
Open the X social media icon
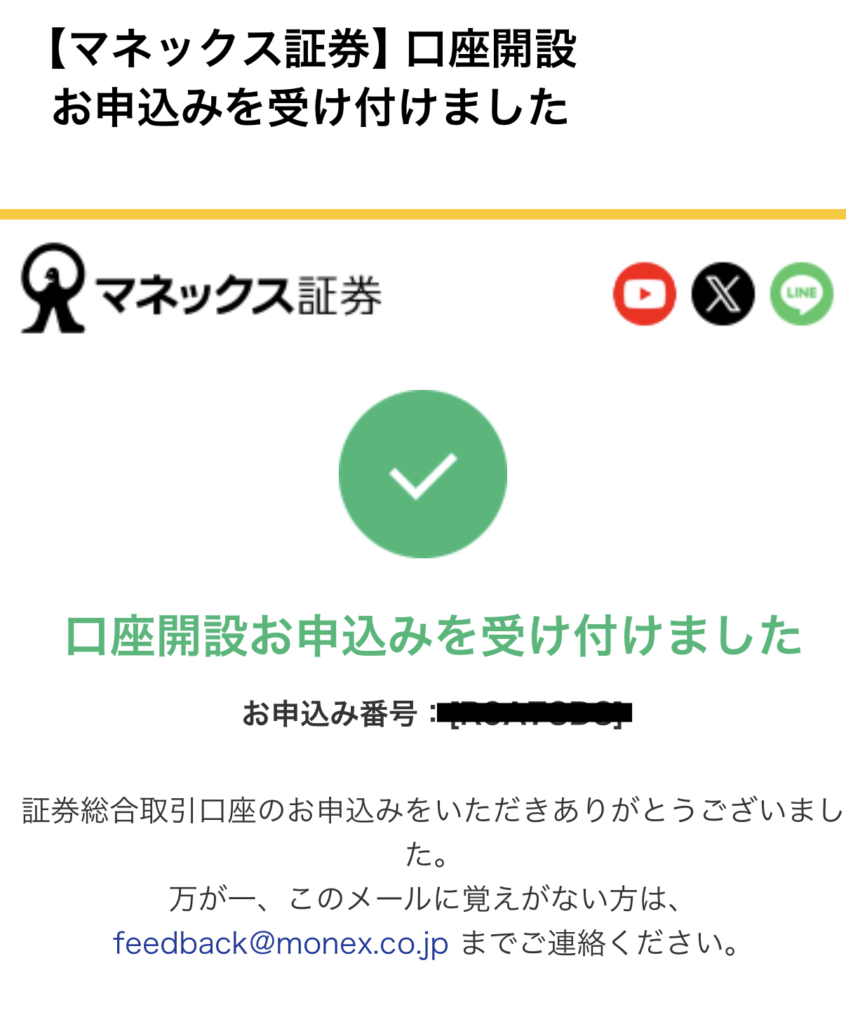point(722,293)
